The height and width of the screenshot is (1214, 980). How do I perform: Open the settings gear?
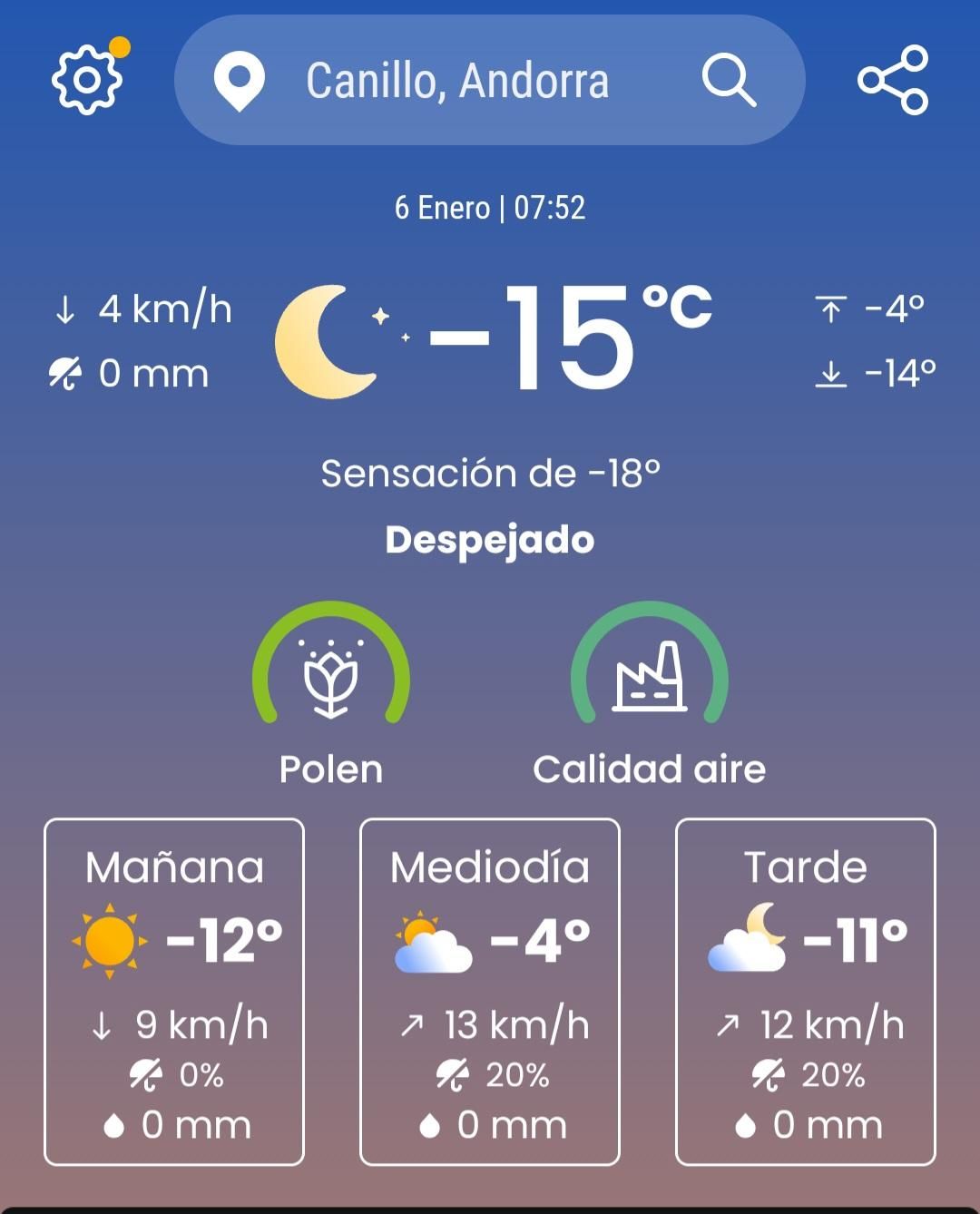coord(87,80)
